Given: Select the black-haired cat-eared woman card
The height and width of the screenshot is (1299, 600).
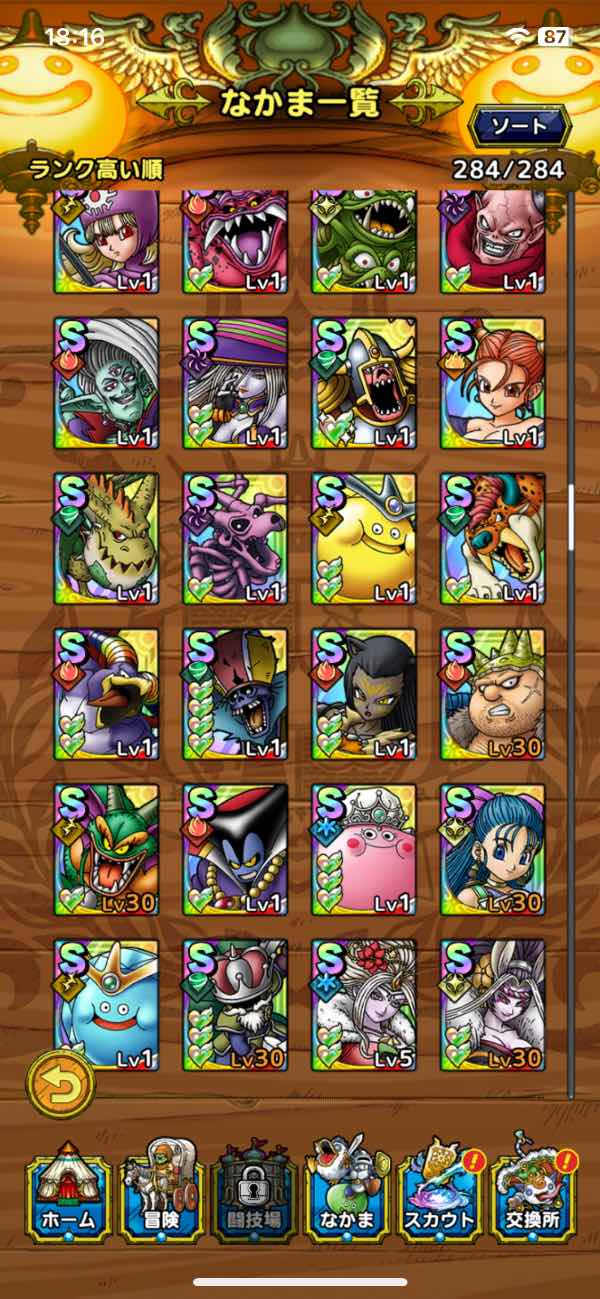Looking at the screenshot, I should (x=364, y=691).
